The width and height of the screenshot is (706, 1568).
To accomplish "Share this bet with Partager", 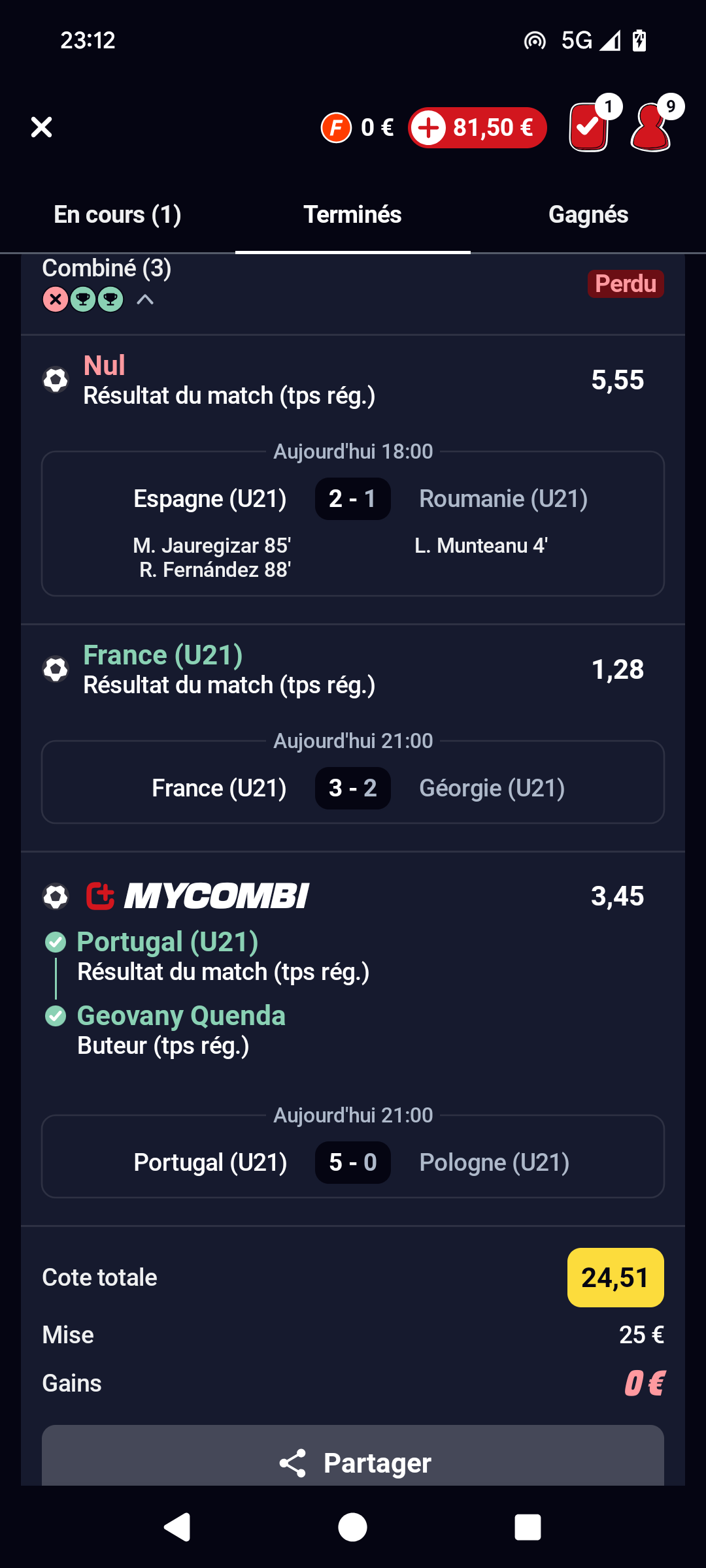I will 353,1456.
